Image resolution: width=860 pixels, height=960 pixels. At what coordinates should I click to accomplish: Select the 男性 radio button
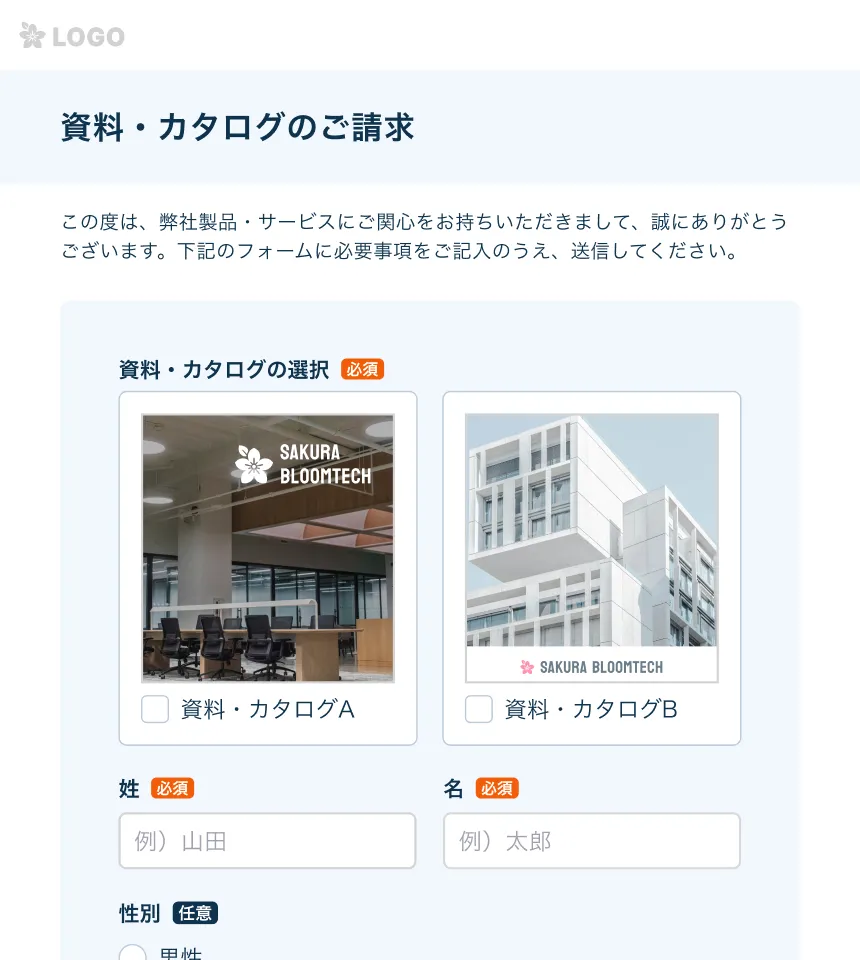(x=133, y=955)
